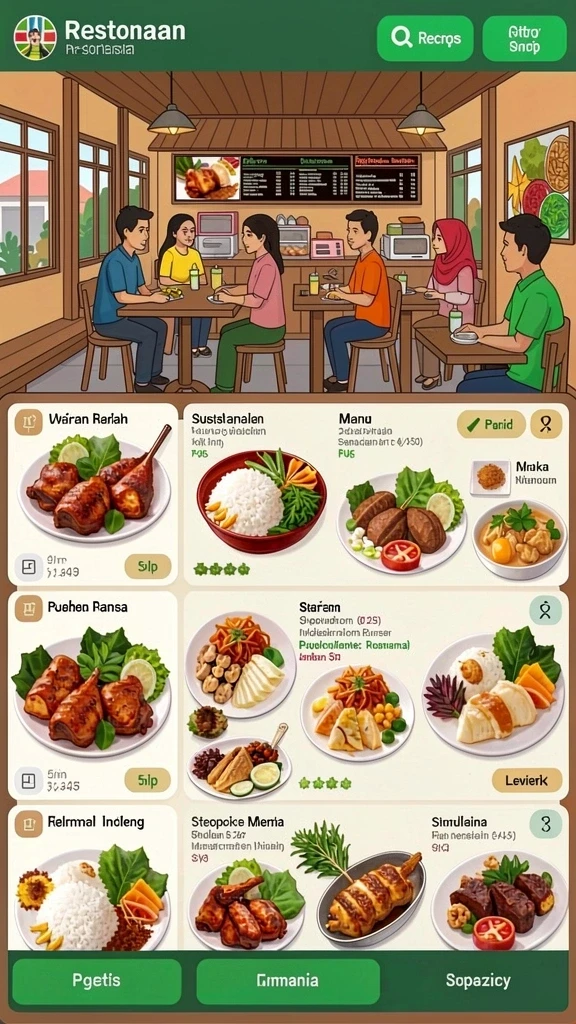The width and height of the screenshot is (576, 1024).
Task: Tap the green badge numbered 3 by Simulaina
Action: pos(545,824)
